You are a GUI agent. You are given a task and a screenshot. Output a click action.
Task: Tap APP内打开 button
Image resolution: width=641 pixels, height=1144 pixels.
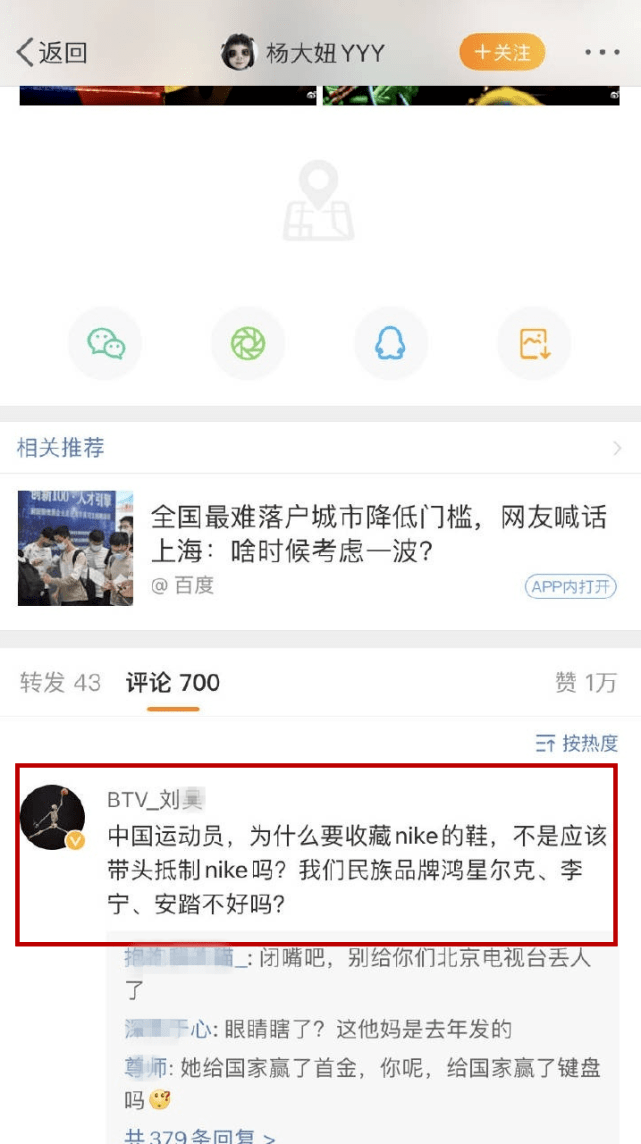(569, 587)
